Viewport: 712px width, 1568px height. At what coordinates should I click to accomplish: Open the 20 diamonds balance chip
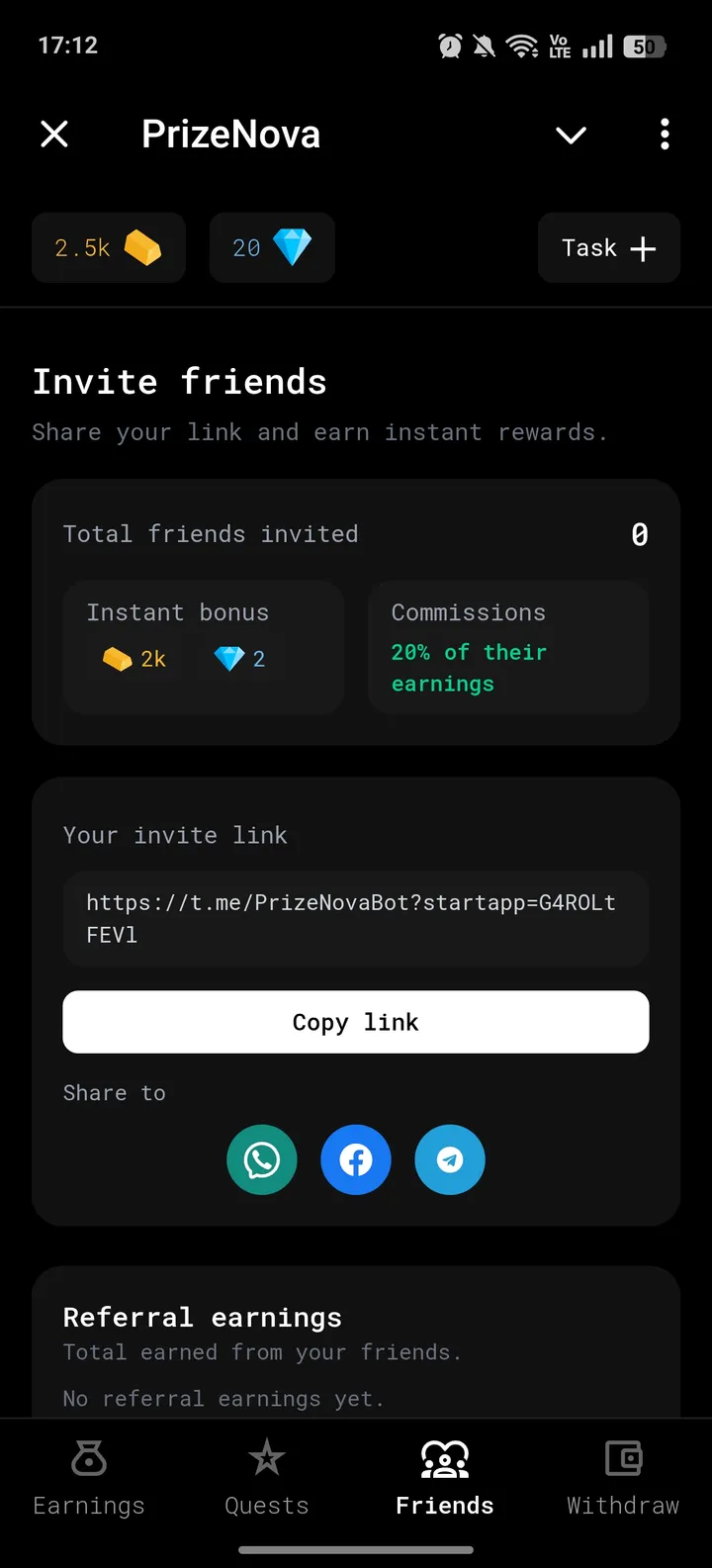[x=272, y=248]
